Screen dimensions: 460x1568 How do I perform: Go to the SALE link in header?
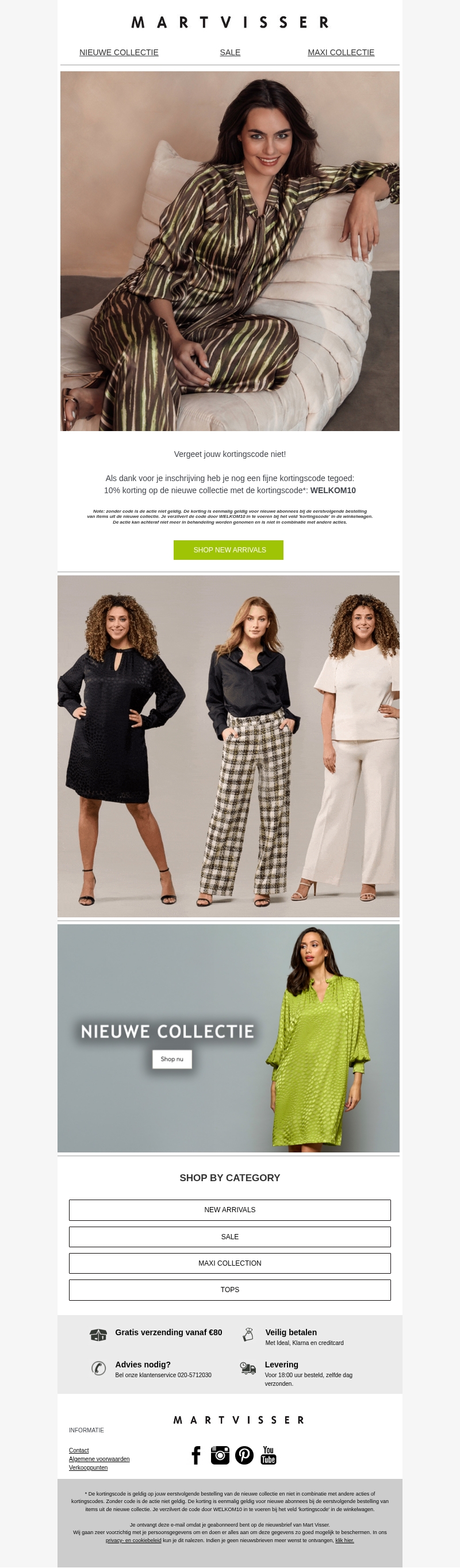point(229,52)
